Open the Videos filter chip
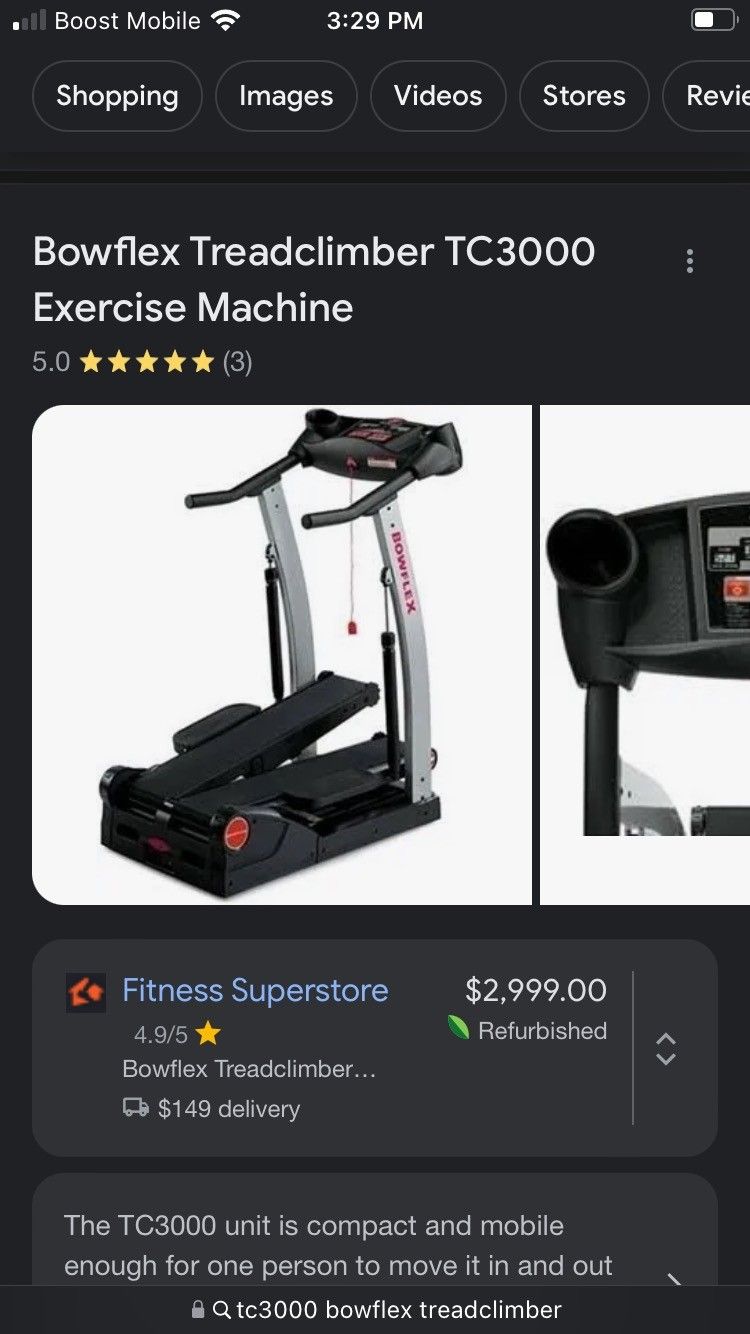This screenshot has width=750, height=1334. point(438,96)
